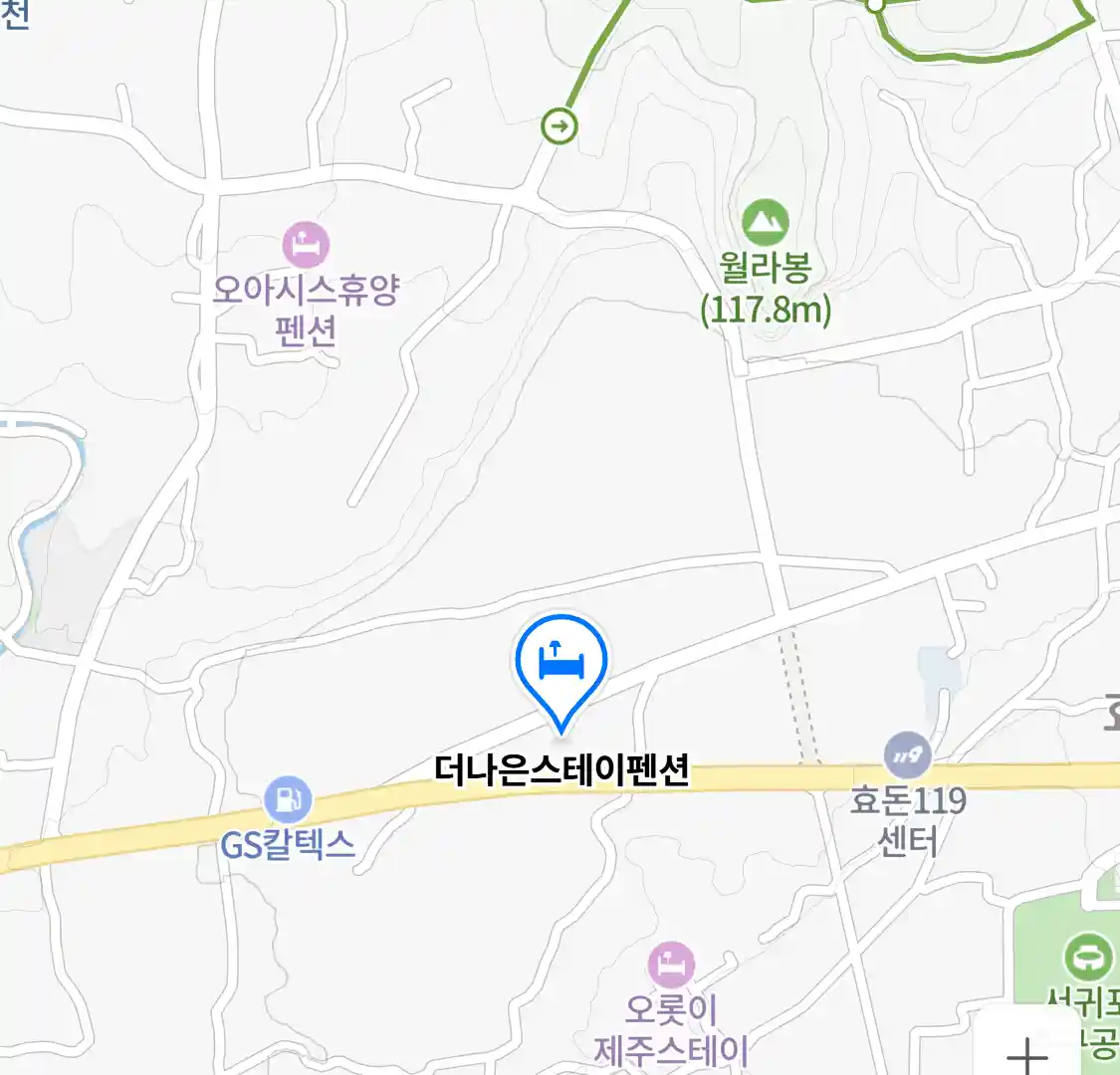Zoom in with the plus button
This screenshot has width=1120, height=1075.
tap(1028, 1053)
